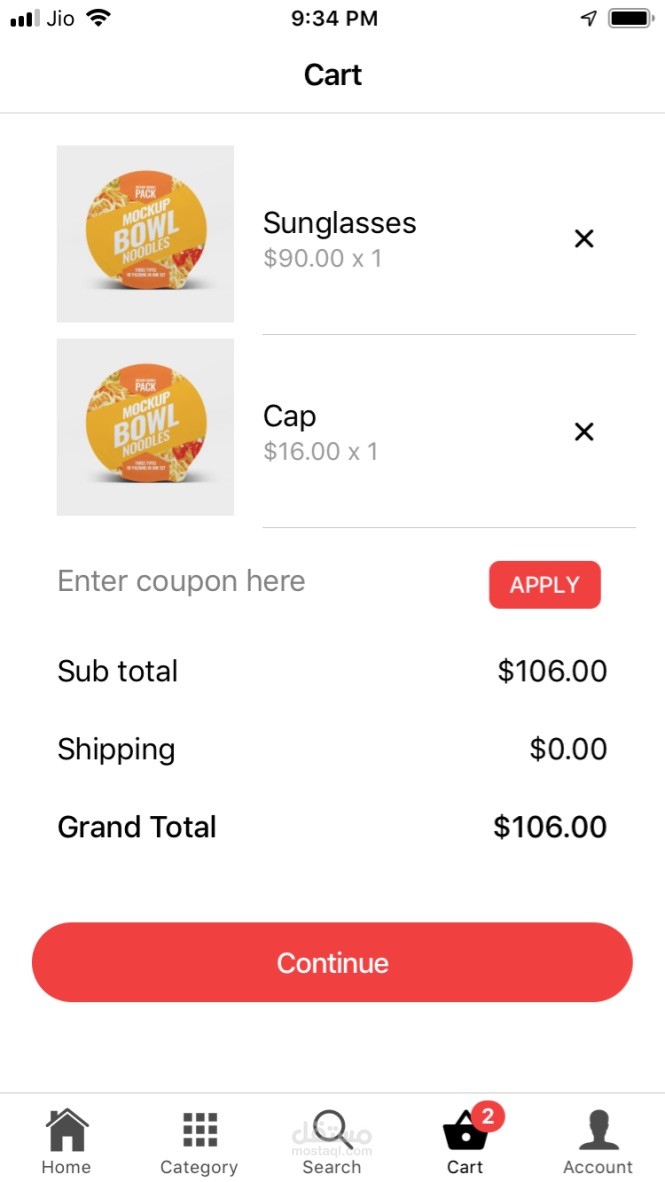Screen dimensions: 665x1182
Task: Apply the entered coupon
Action: pos(544,585)
